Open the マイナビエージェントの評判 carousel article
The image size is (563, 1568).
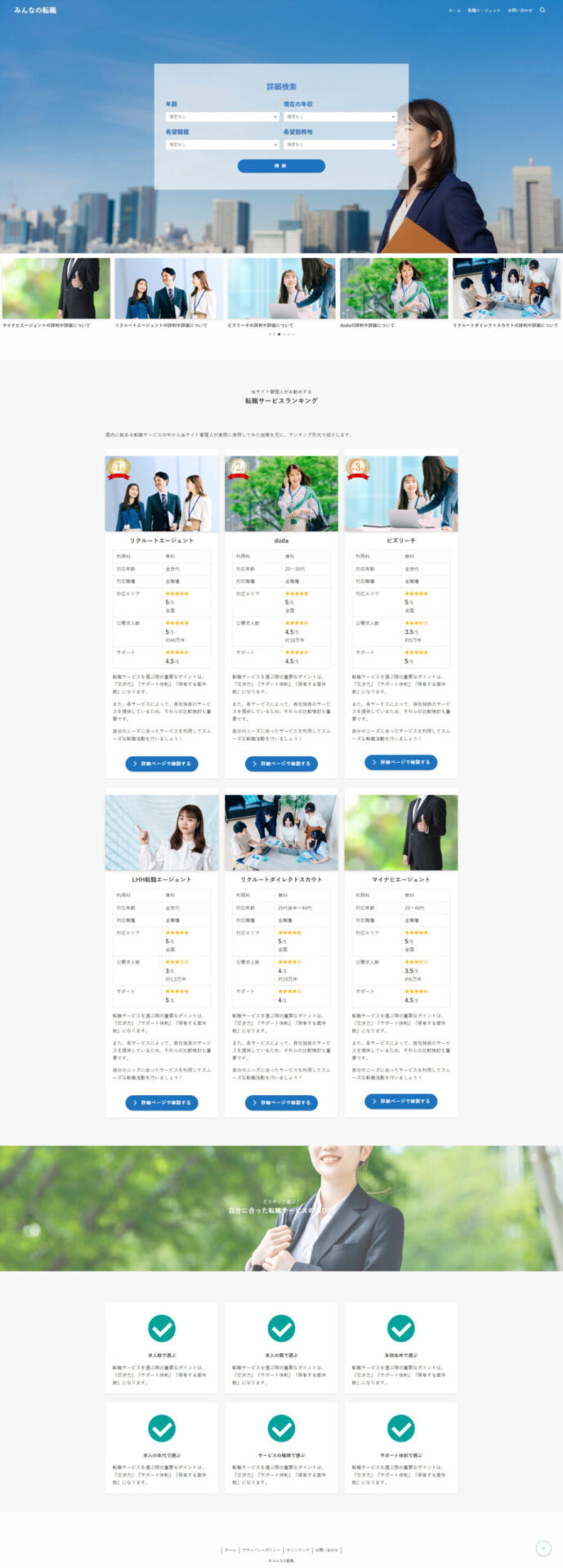(56, 289)
